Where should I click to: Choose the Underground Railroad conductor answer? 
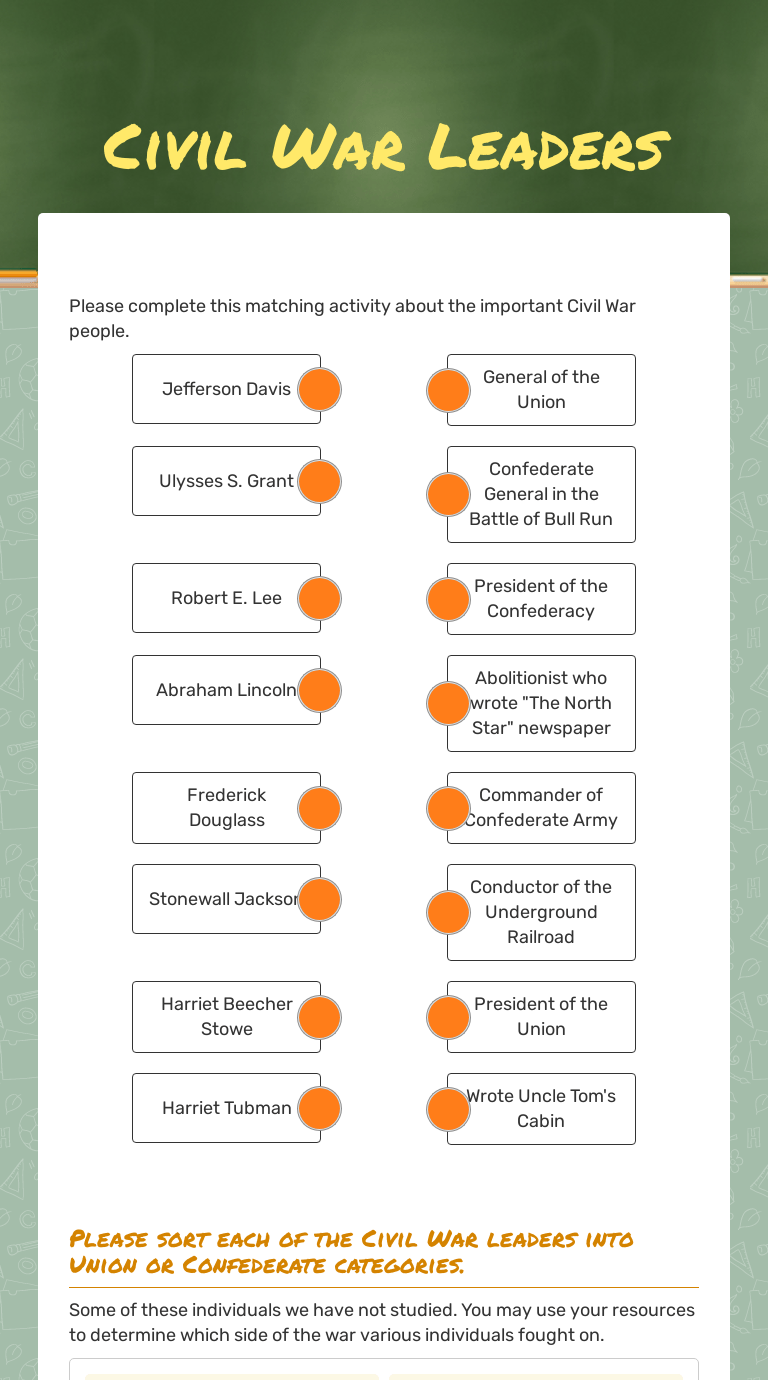click(541, 912)
